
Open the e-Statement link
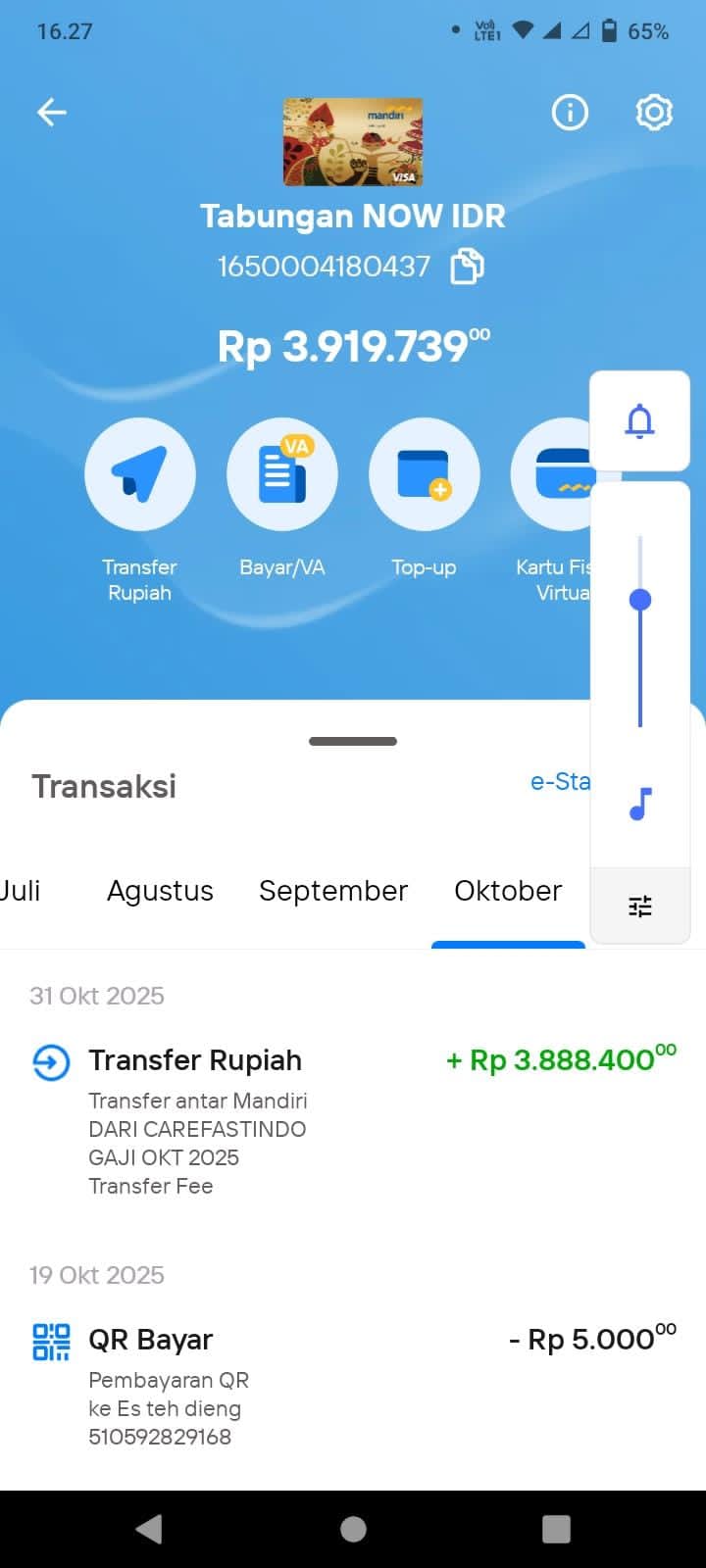pos(560,781)
